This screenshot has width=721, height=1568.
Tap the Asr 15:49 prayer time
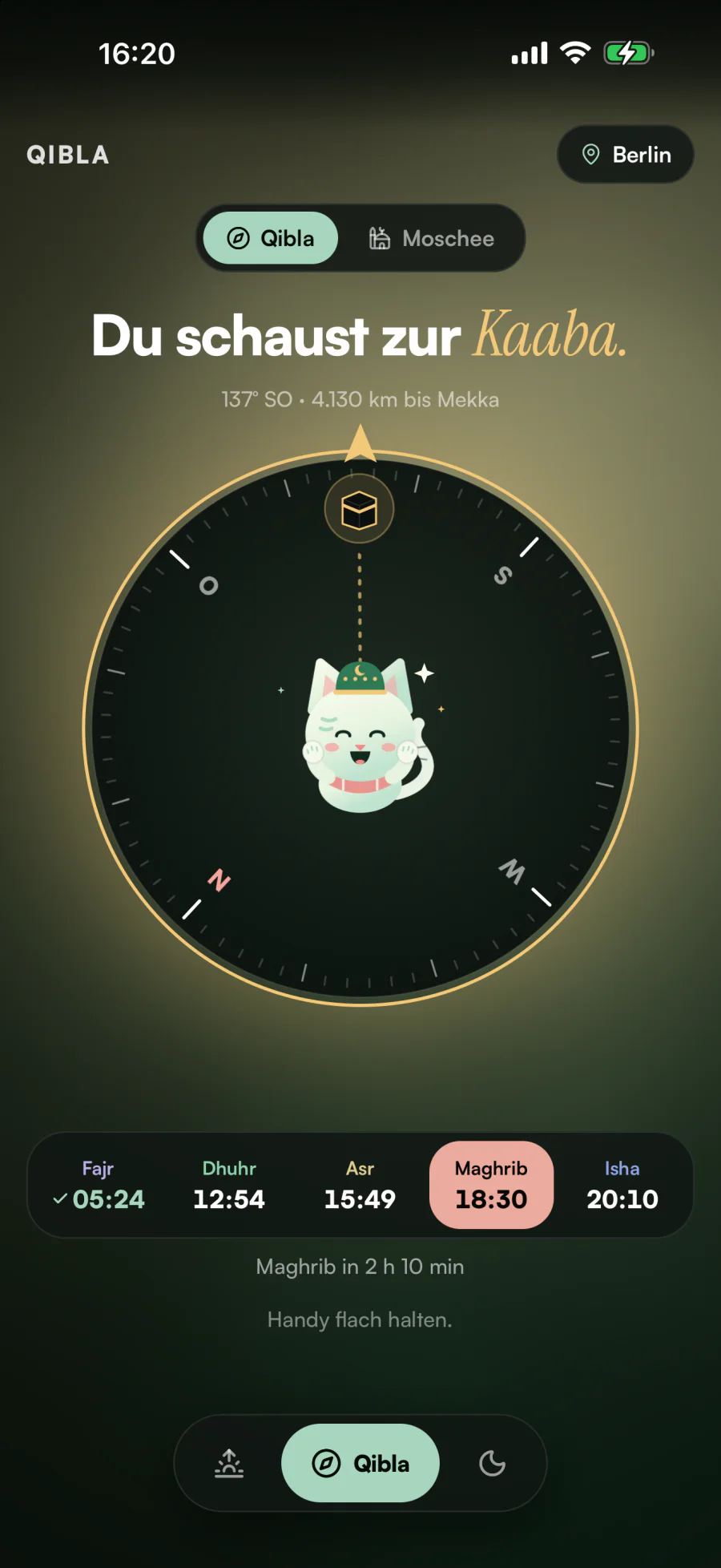(360, 1185)
